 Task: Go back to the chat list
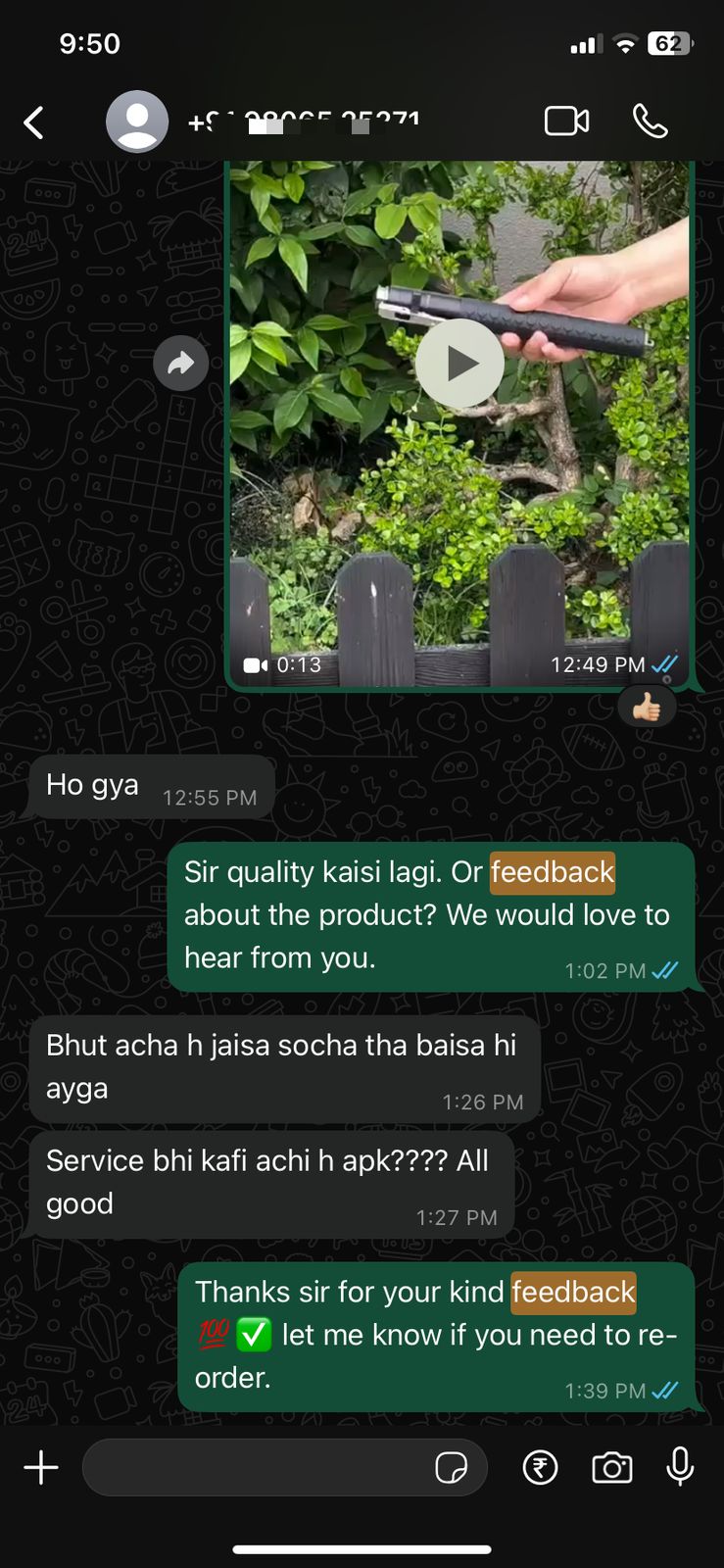coord(34,122)
